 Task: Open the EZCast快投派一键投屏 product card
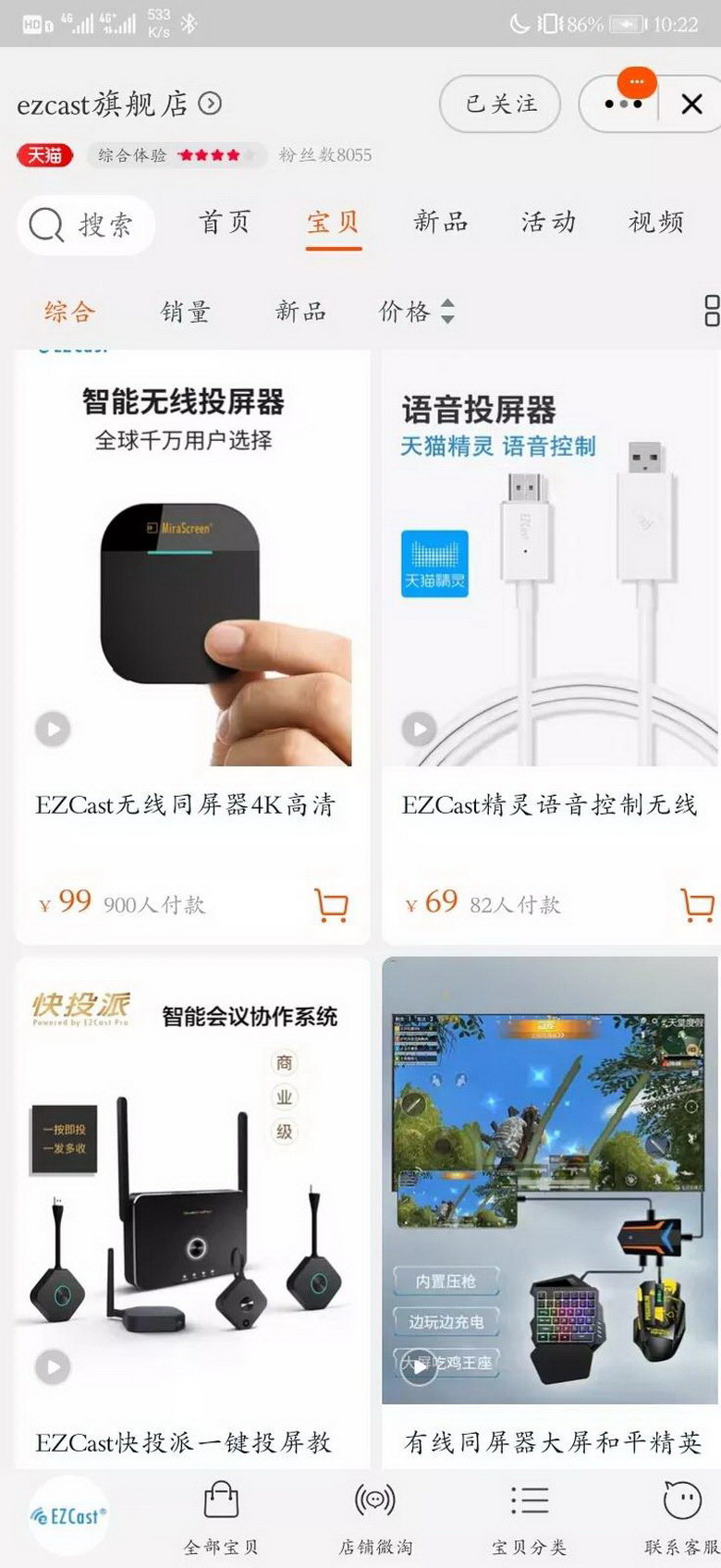click(x=192, y=1202)
